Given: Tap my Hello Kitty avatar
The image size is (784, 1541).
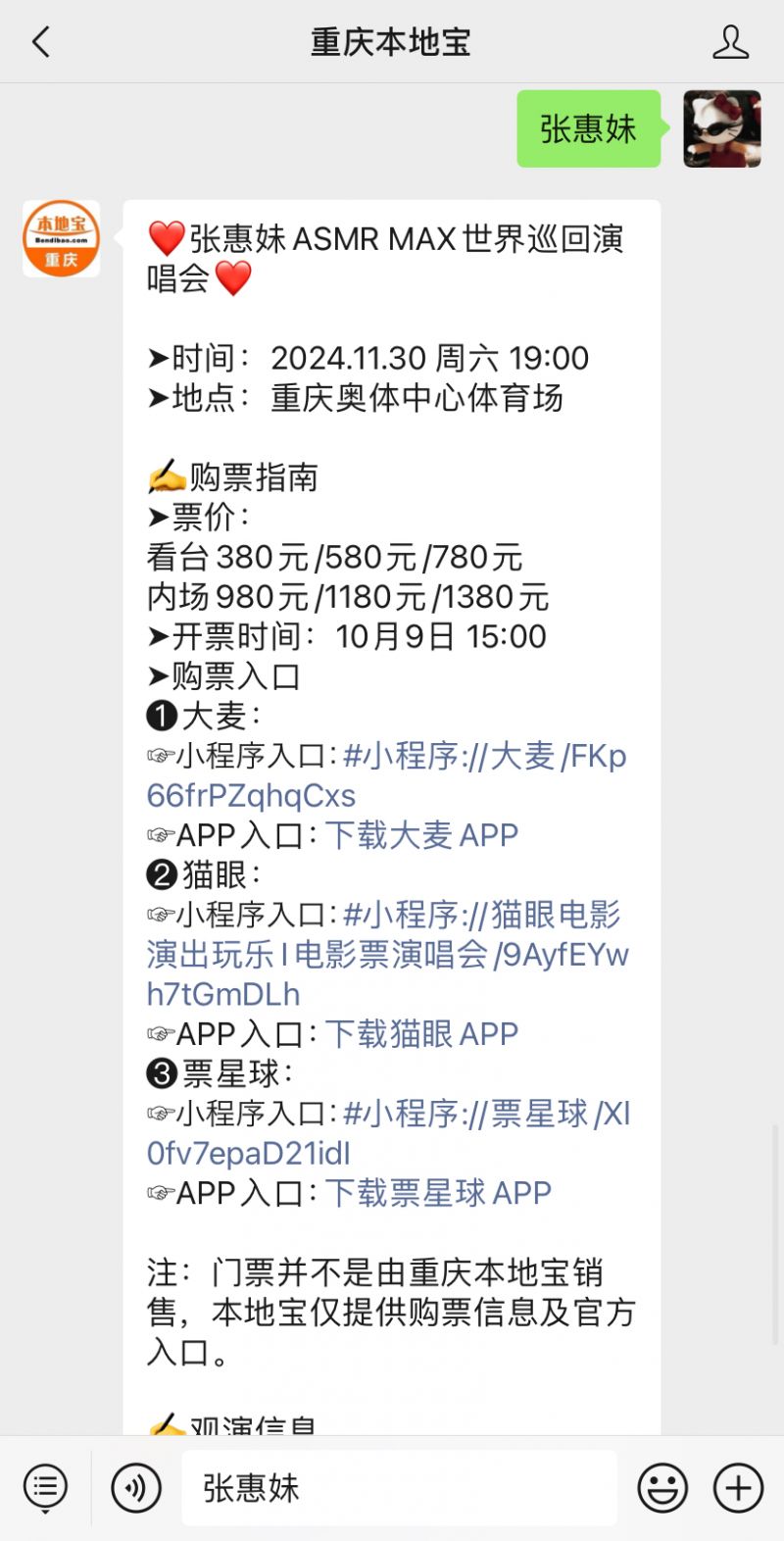Looking at the screenshot, I should tap(722, 128).
